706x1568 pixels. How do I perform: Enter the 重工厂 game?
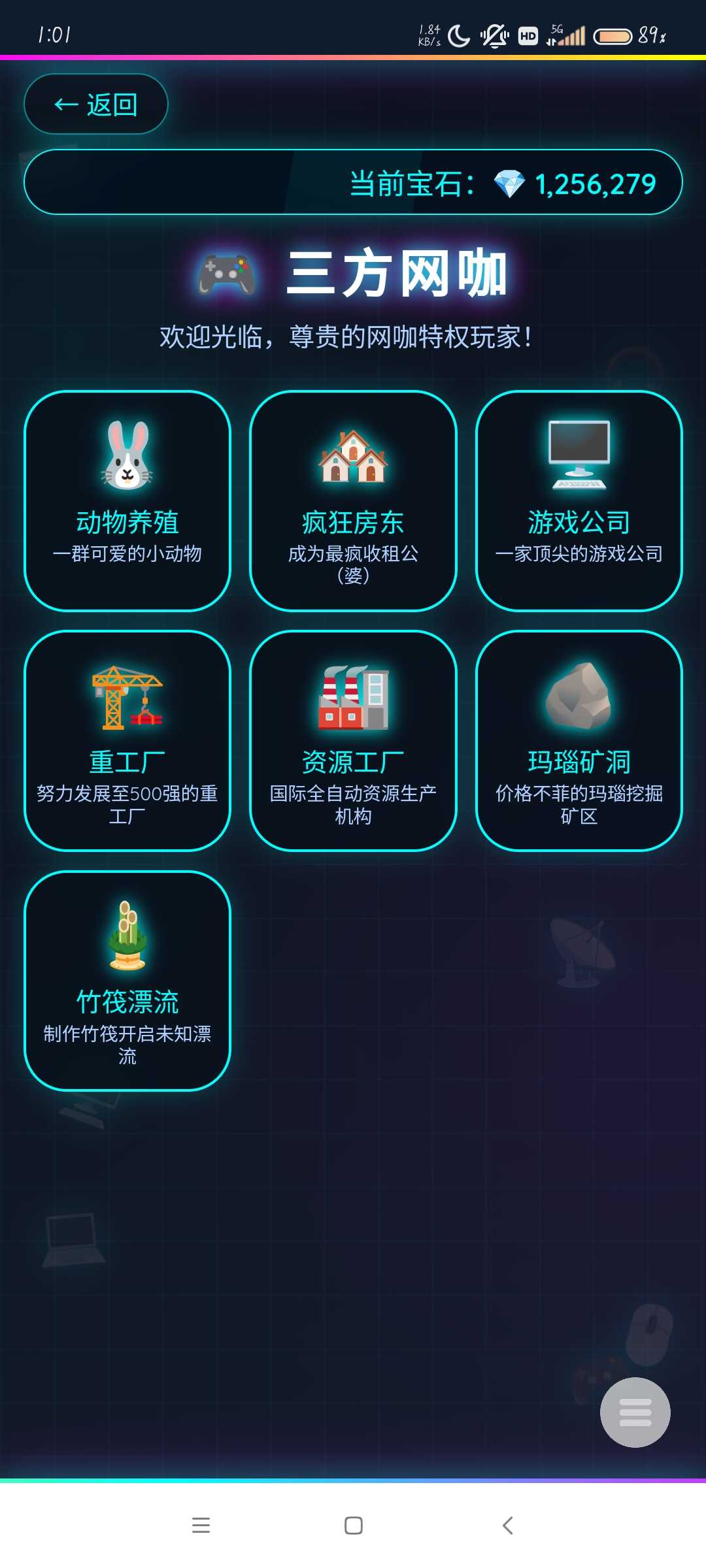point(127,741)
